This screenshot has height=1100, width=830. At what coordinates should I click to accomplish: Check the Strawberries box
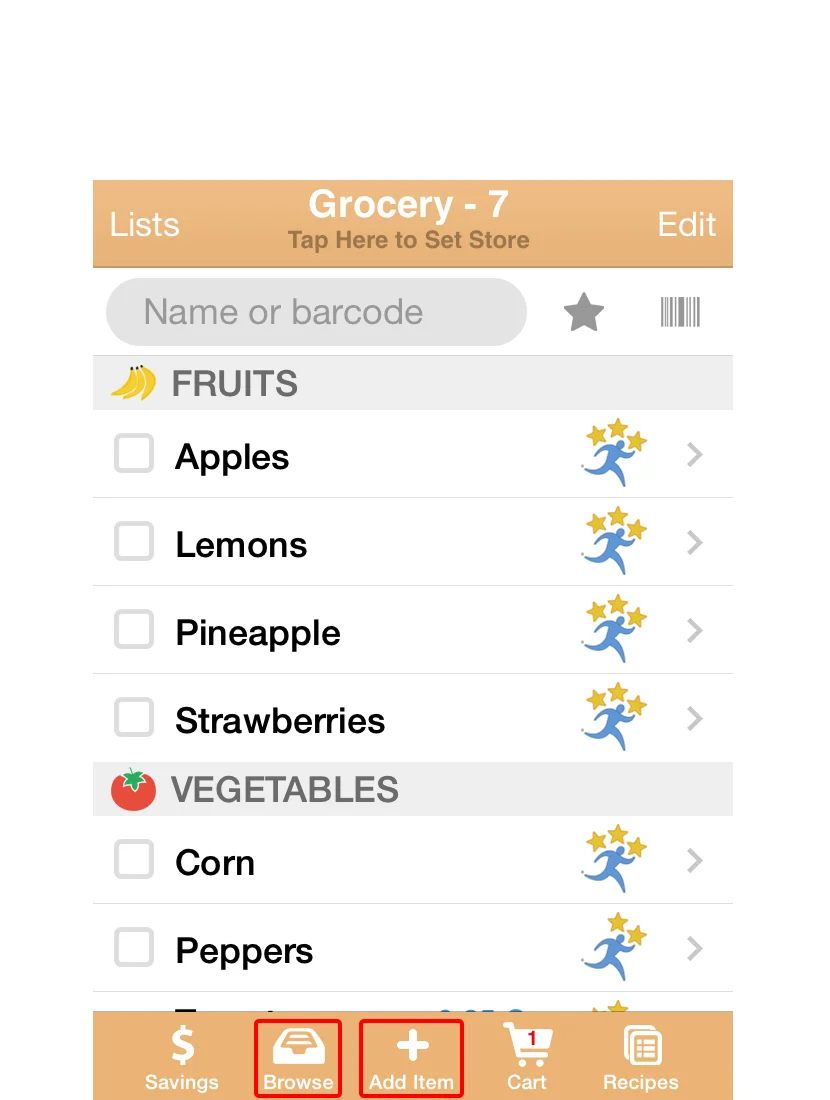(134, 718)
